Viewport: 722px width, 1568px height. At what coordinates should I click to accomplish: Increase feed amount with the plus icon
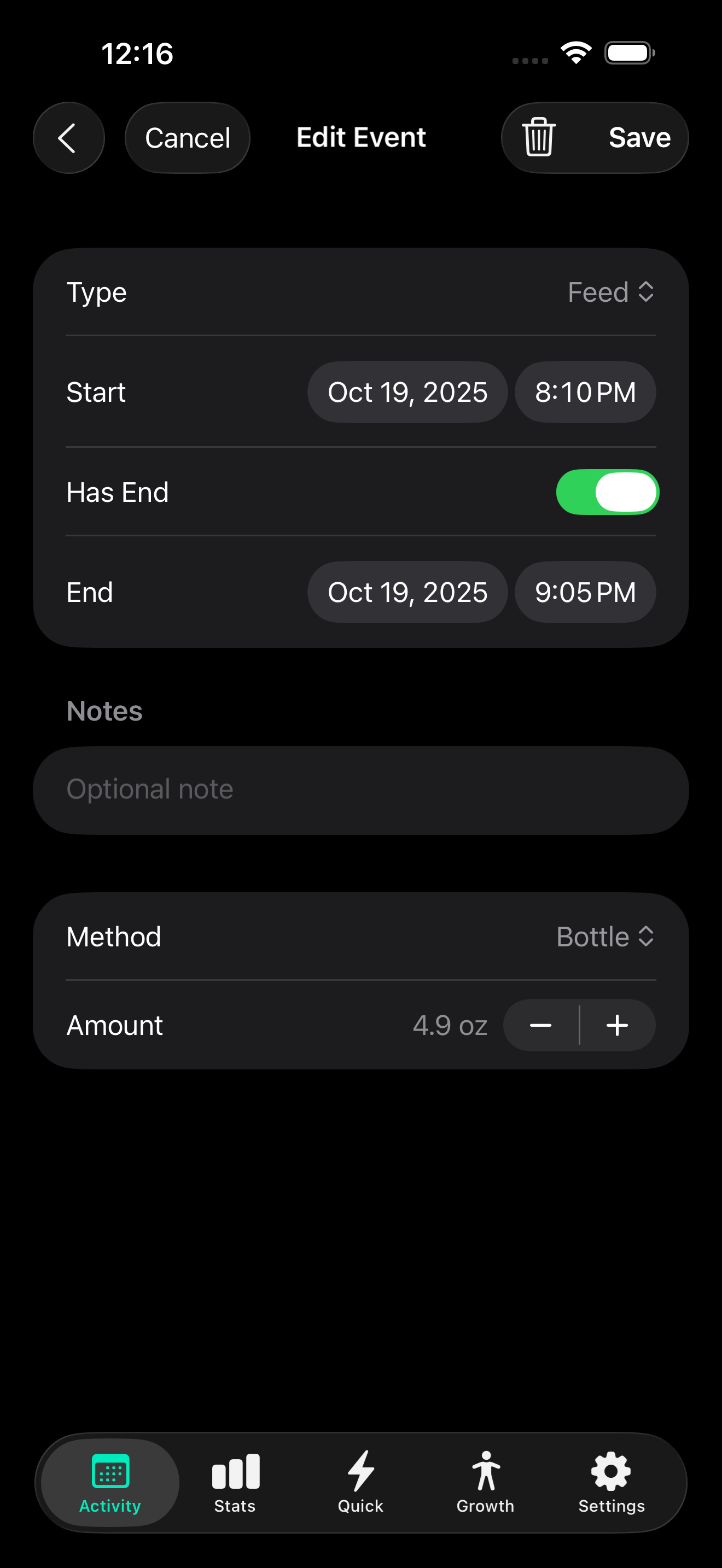tap(616, 1025)
